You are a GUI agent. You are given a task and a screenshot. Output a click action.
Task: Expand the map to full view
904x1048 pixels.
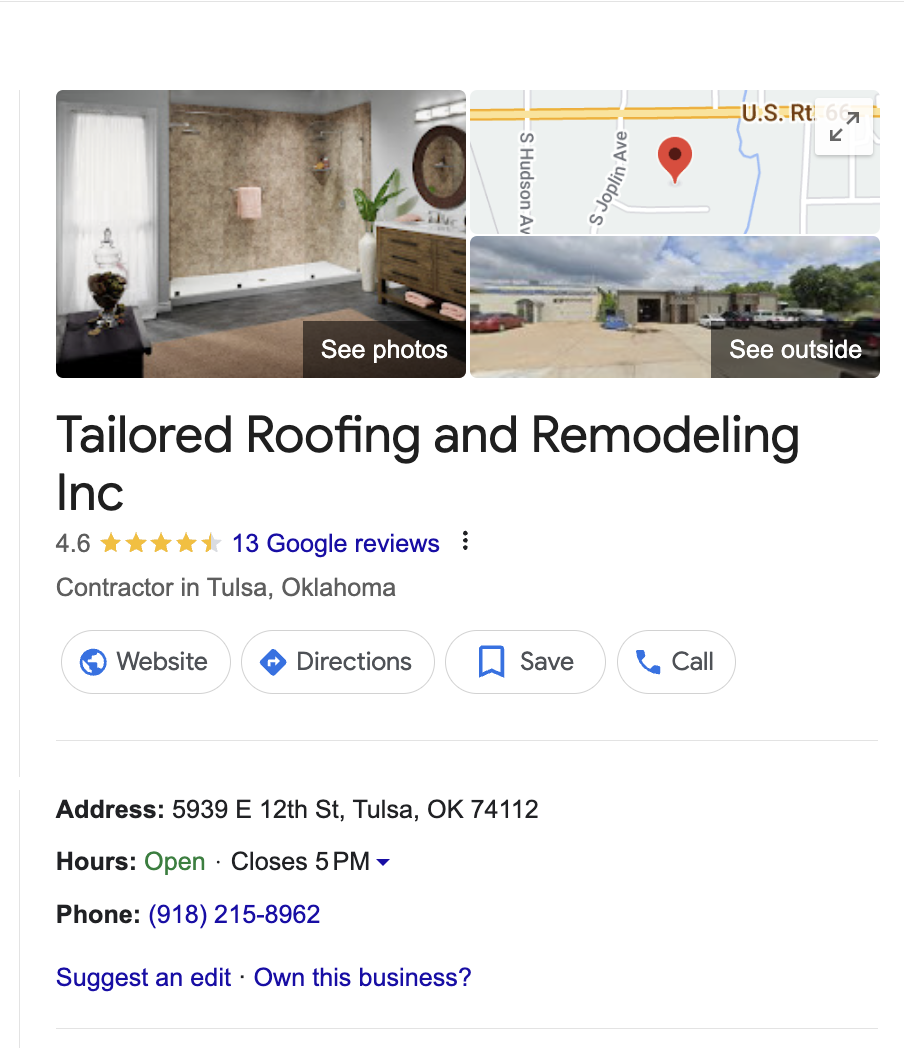click(845, 126)
